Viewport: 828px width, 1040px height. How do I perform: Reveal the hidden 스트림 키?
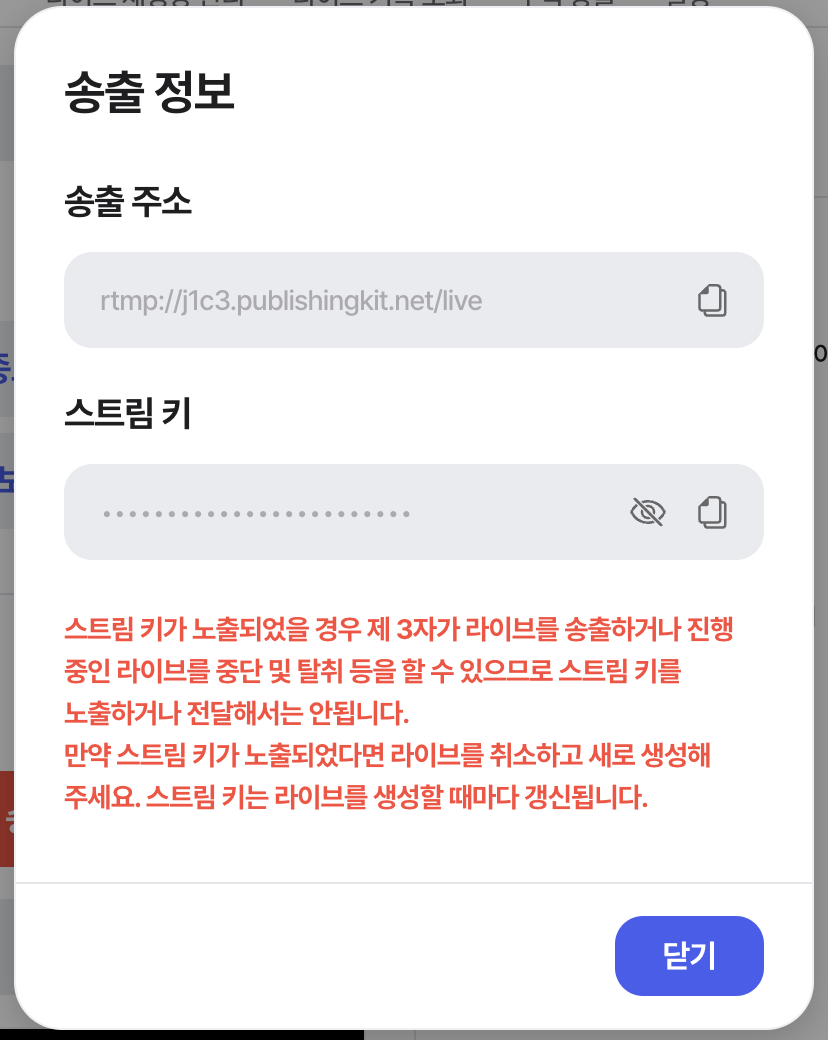647,512
